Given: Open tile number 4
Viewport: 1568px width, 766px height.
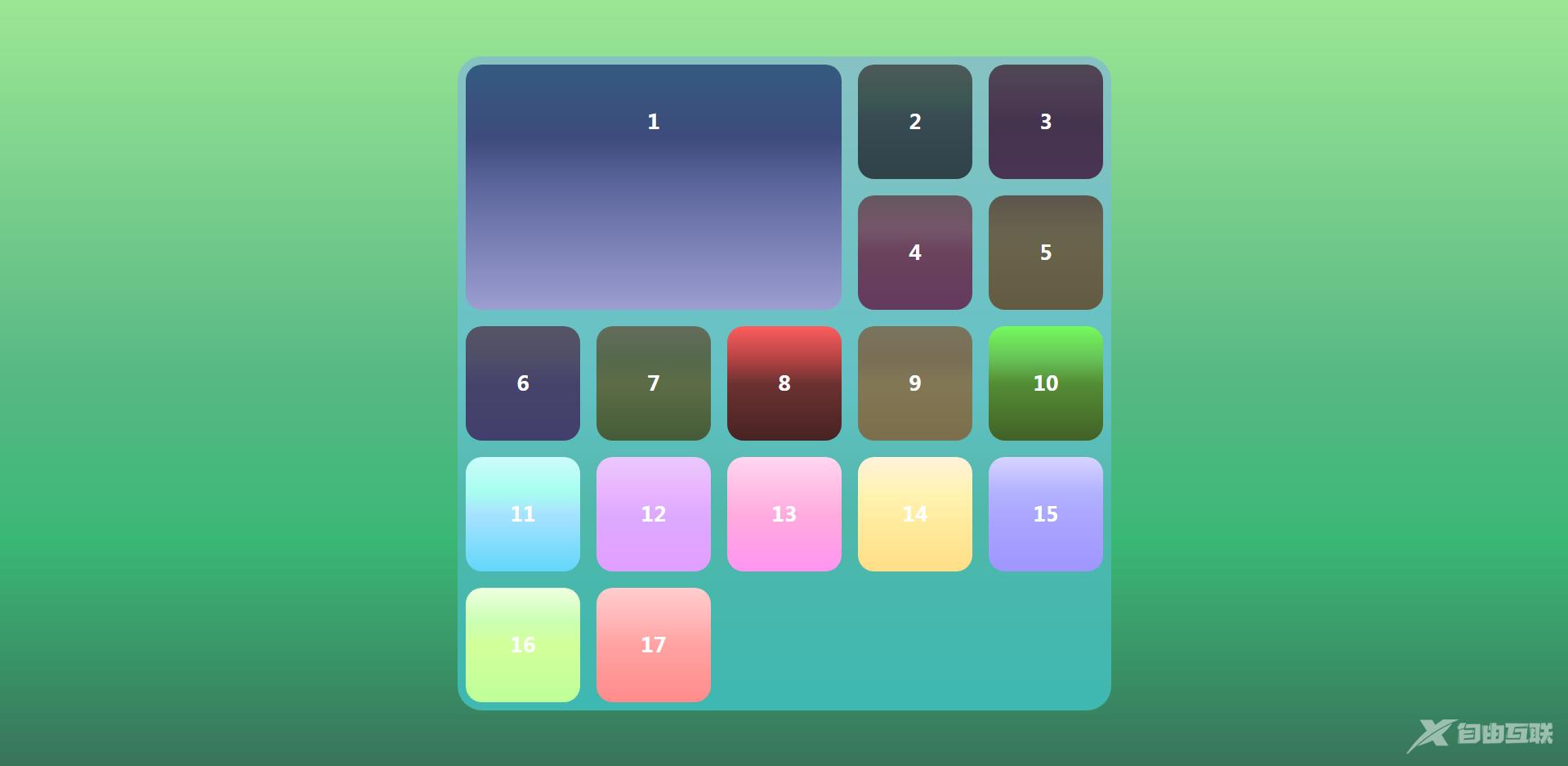Looking at the screenshot, I should point(914,253).
